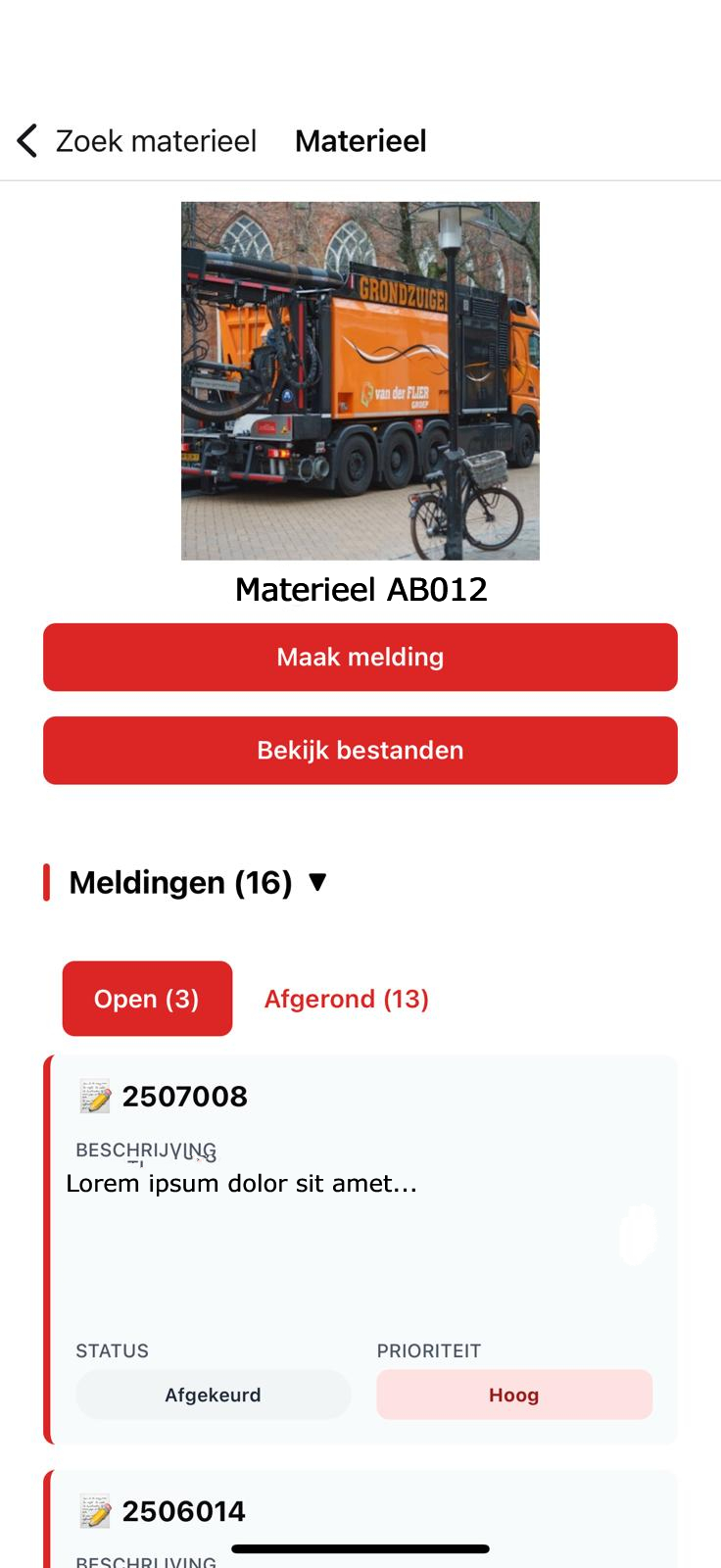The height and width of the screenshot is (1568, 721).
Task: Tap the Afgekeurd status chip
Action: (x=213, y=1394)
